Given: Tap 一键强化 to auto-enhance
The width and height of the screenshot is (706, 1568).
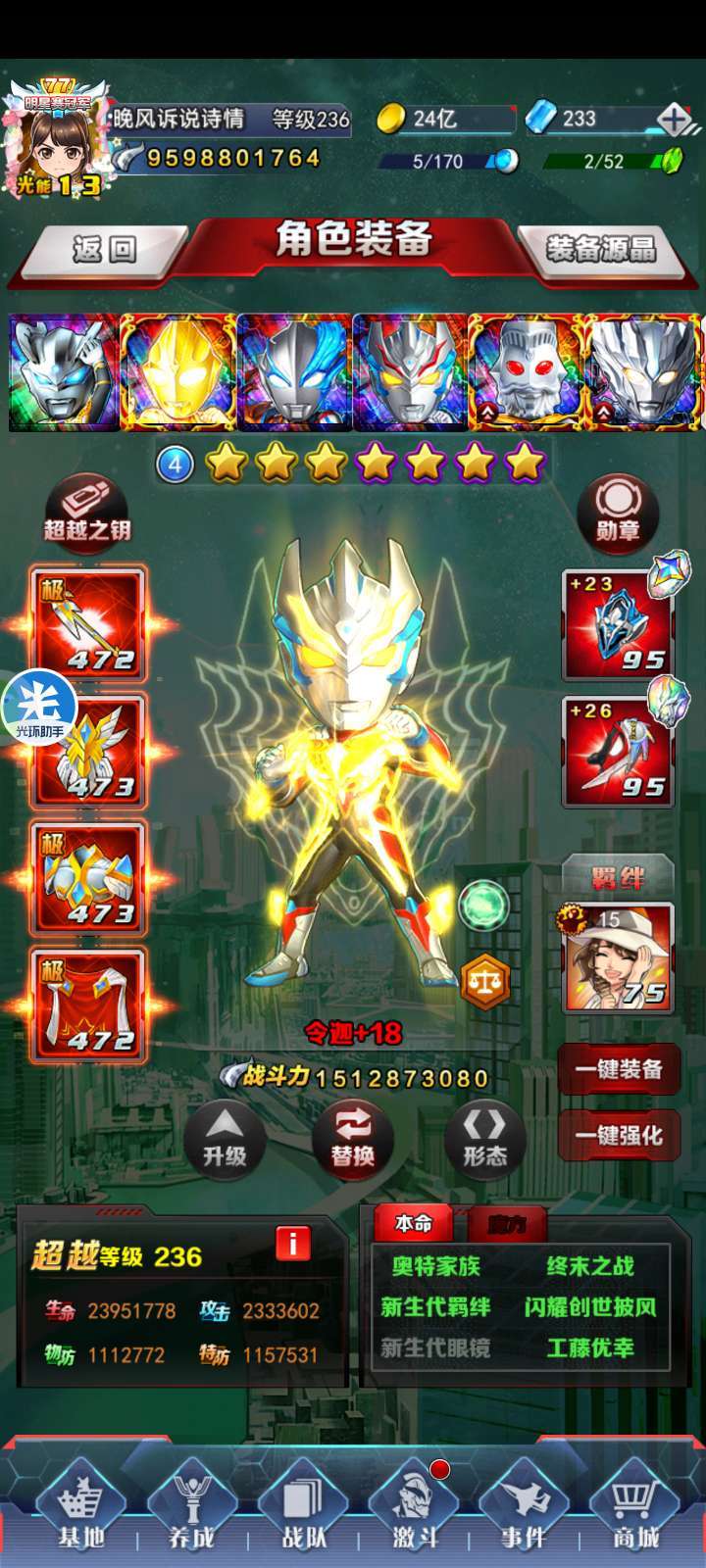Looking at the screenshot, I should pos(619,1136).
